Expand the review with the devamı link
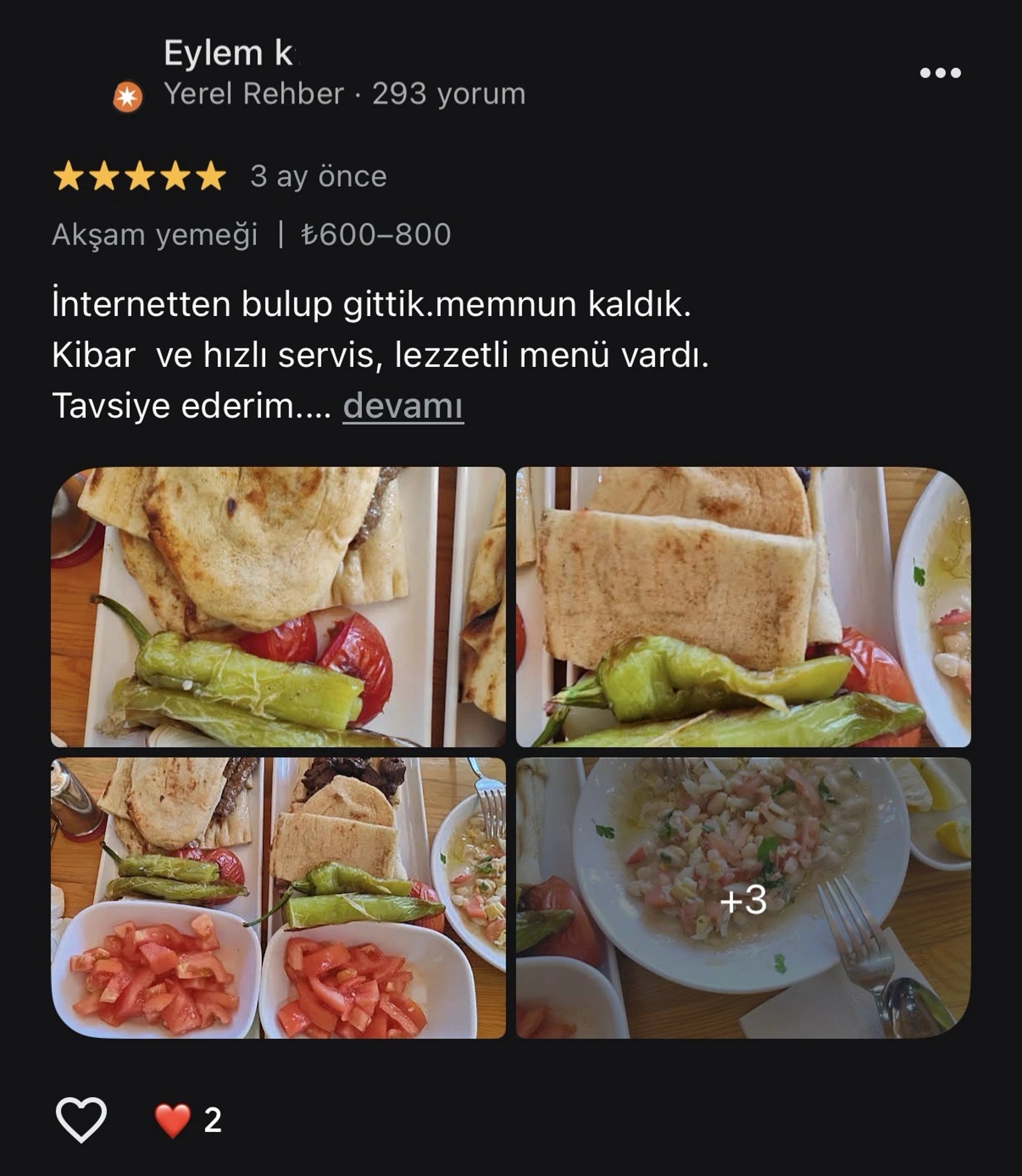Viewport: 1022px width, 1176px height. pyautogui.click(x=402, y=406)
